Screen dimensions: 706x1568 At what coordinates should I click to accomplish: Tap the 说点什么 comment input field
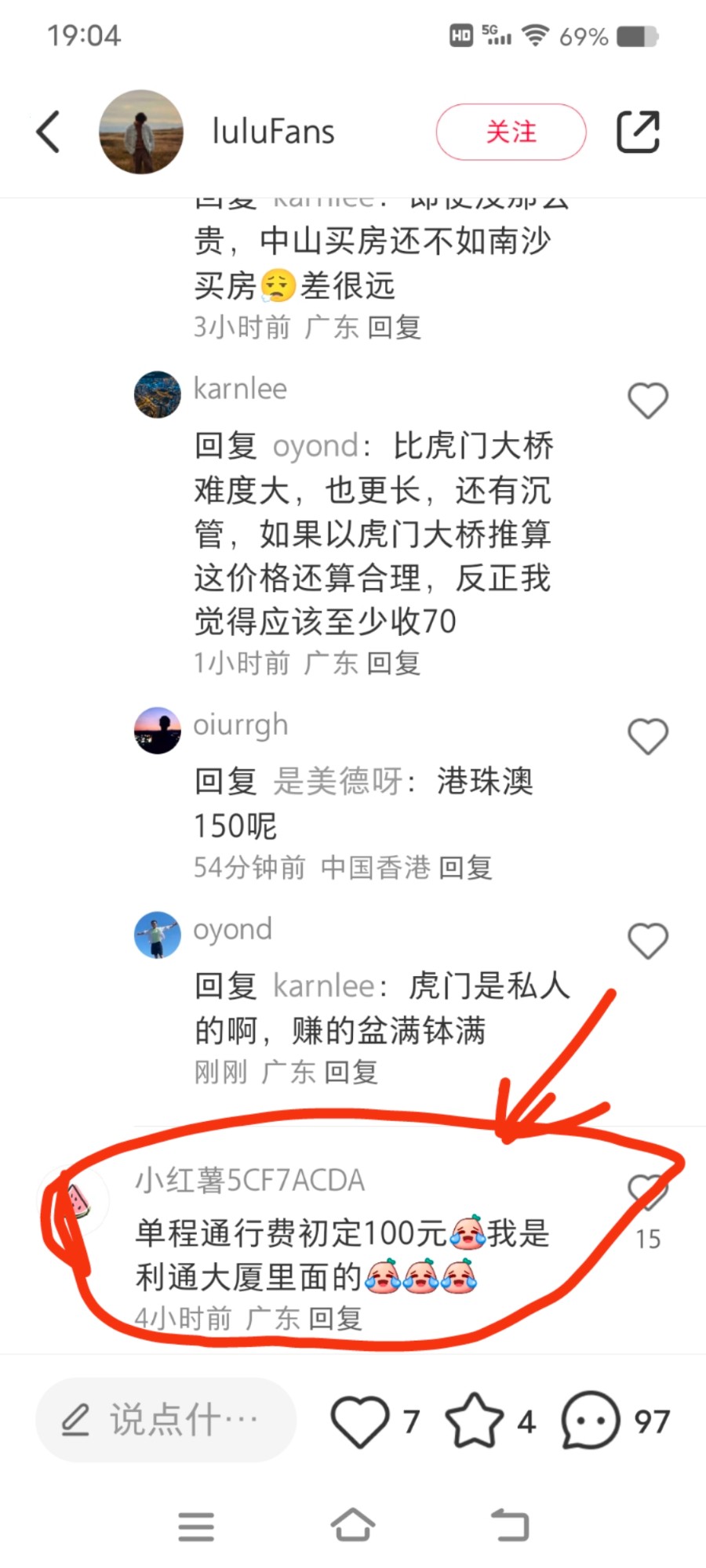[166, 1420]
